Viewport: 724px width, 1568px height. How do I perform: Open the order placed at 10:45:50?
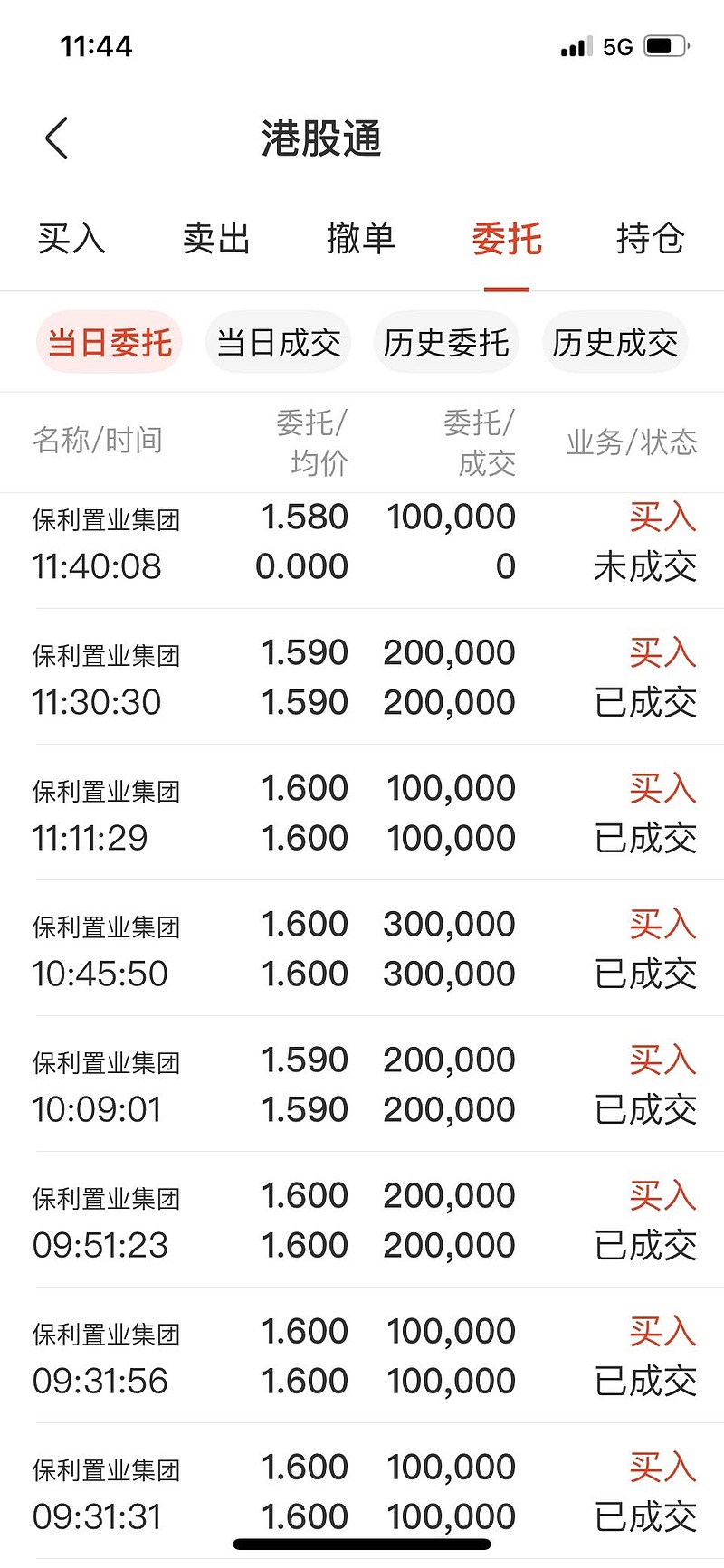pyautogui.click(x=362, y=948)
